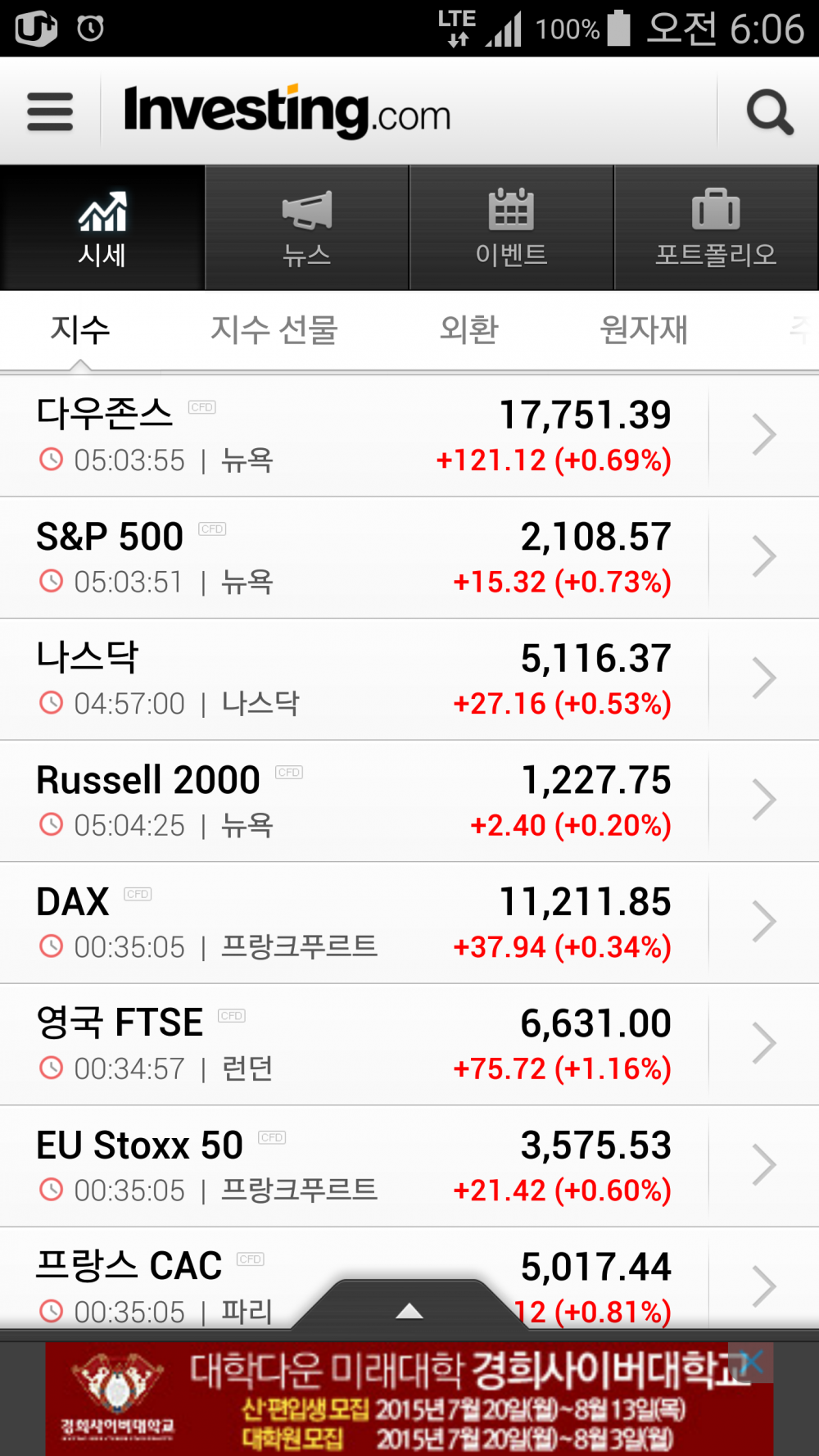The image size is (819, 1456).
Task: Open the hamburger navigation menu
Action: 49,112
